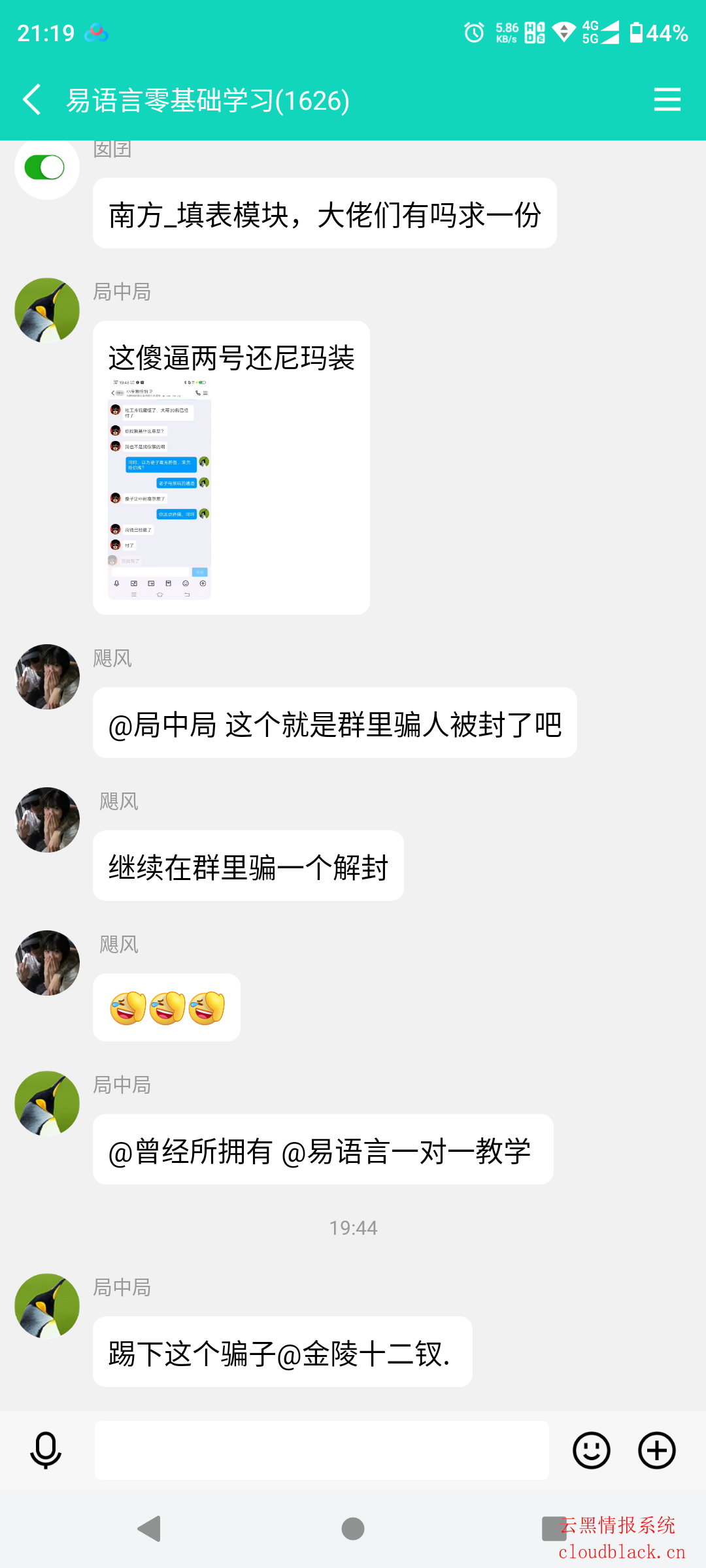Go to the system home screen
The width and height of the screenshot is (706, 1568).
tap(353, 1529)
